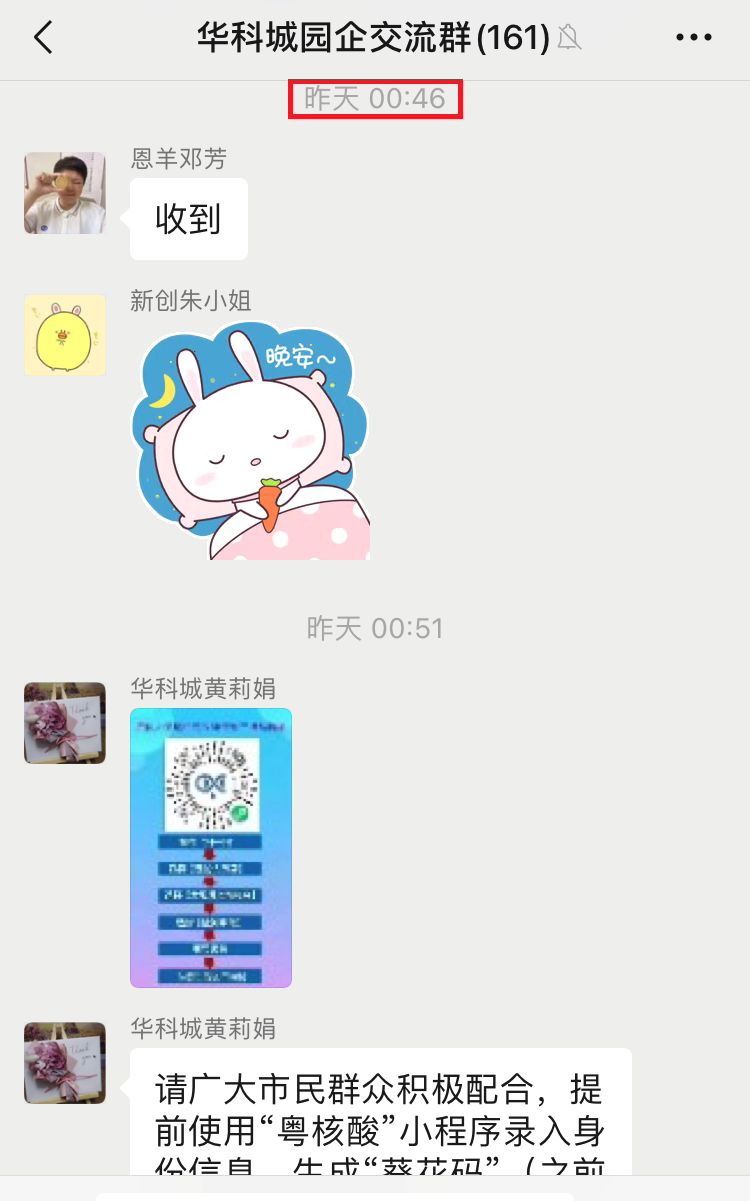The image size is (750, 1201).
Task: Open 恩羊邓芳's profile avatar
Action: pyautogui.click(x=65, y=193)
